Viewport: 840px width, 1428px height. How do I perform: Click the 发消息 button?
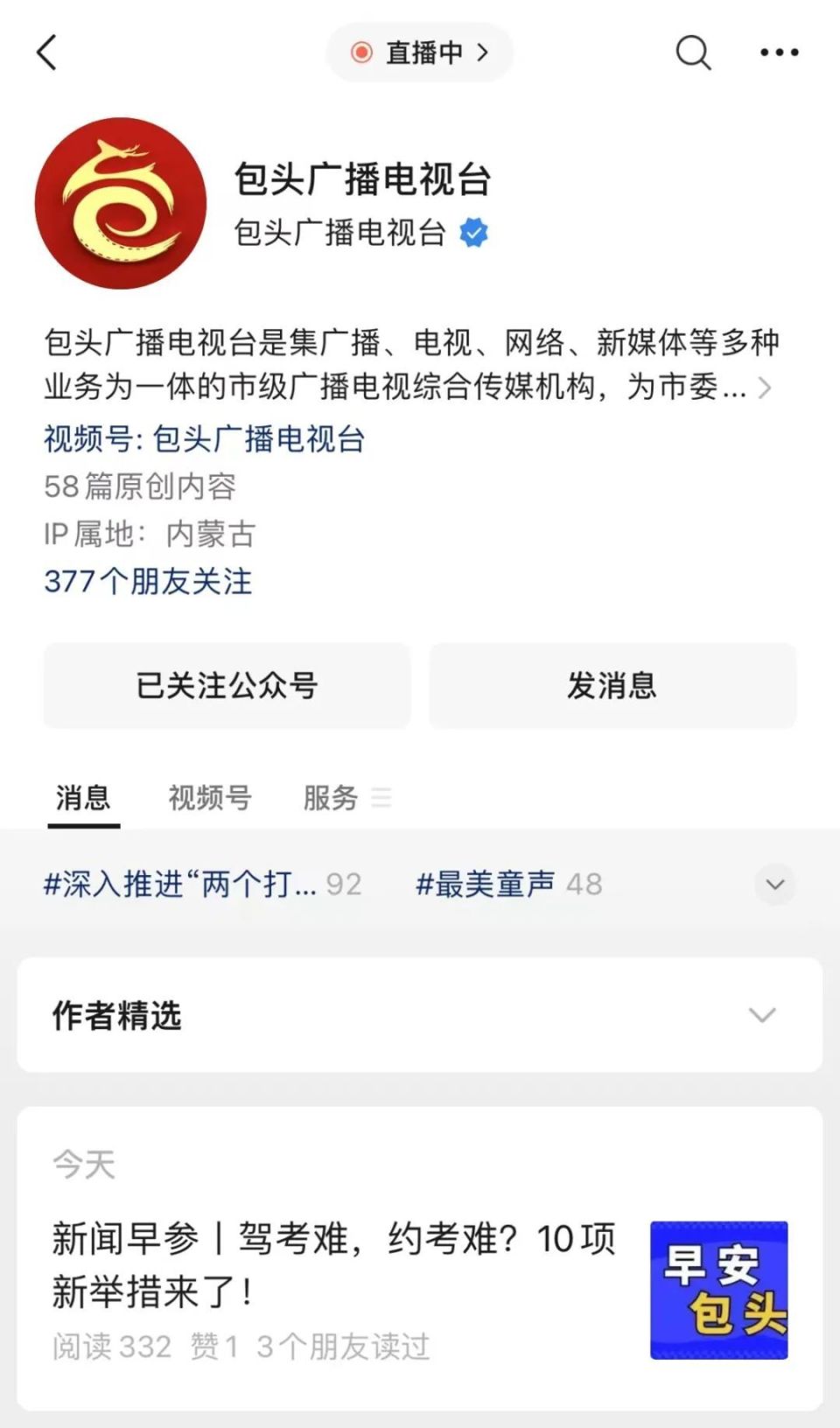[x=612, y=686]
